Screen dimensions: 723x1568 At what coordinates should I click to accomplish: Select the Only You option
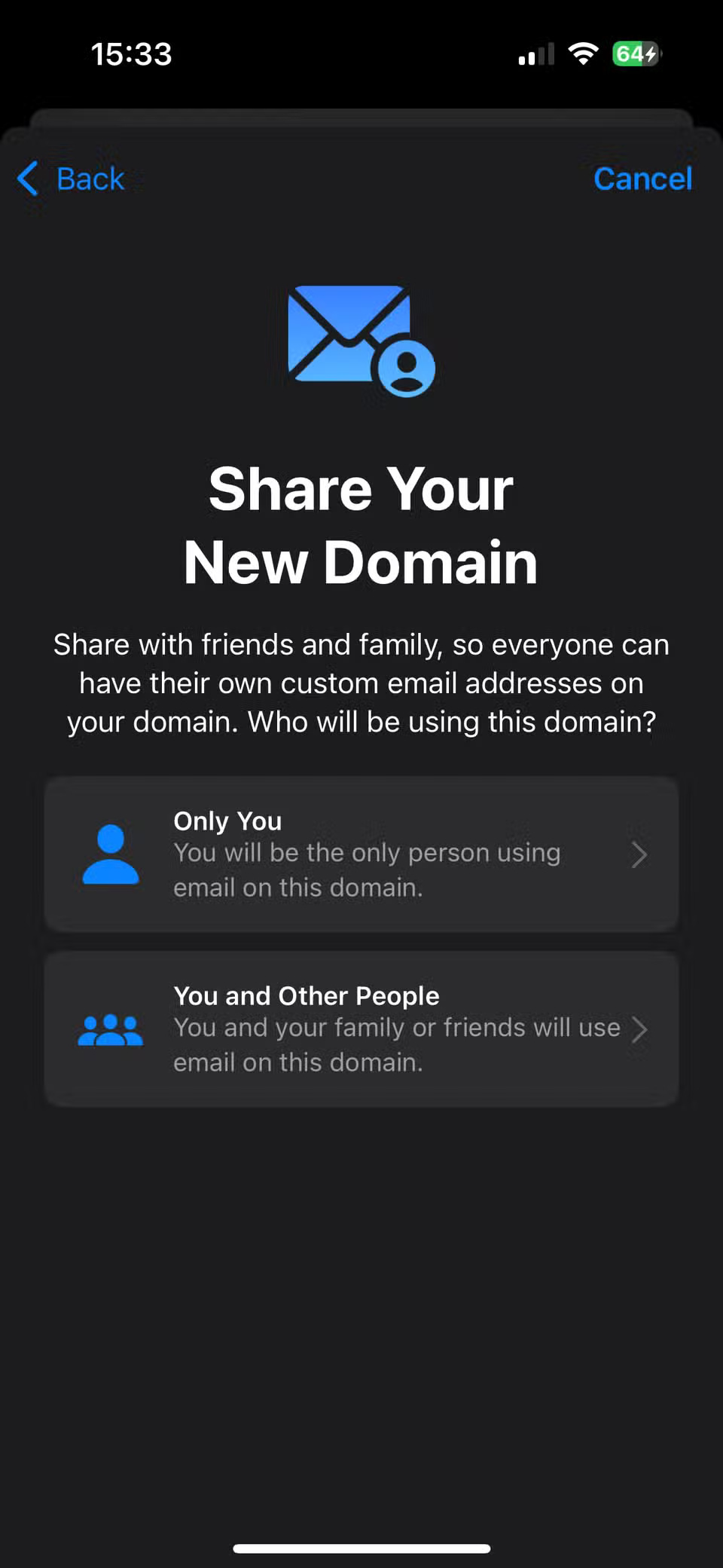361,854
